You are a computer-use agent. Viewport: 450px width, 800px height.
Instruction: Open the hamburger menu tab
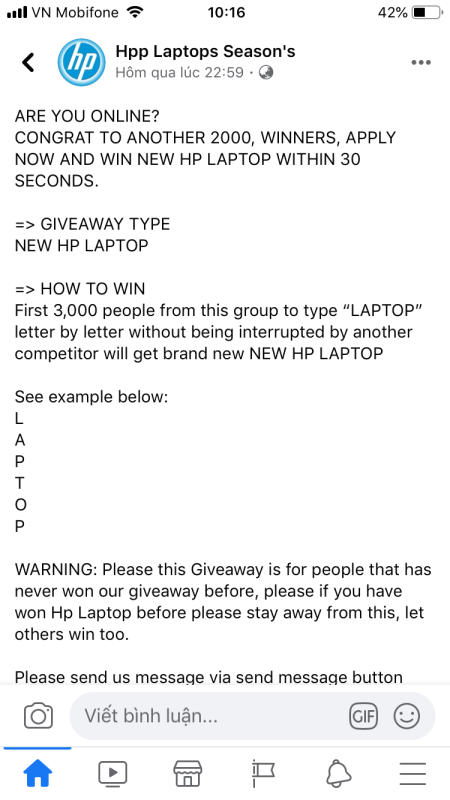(413, 773)
